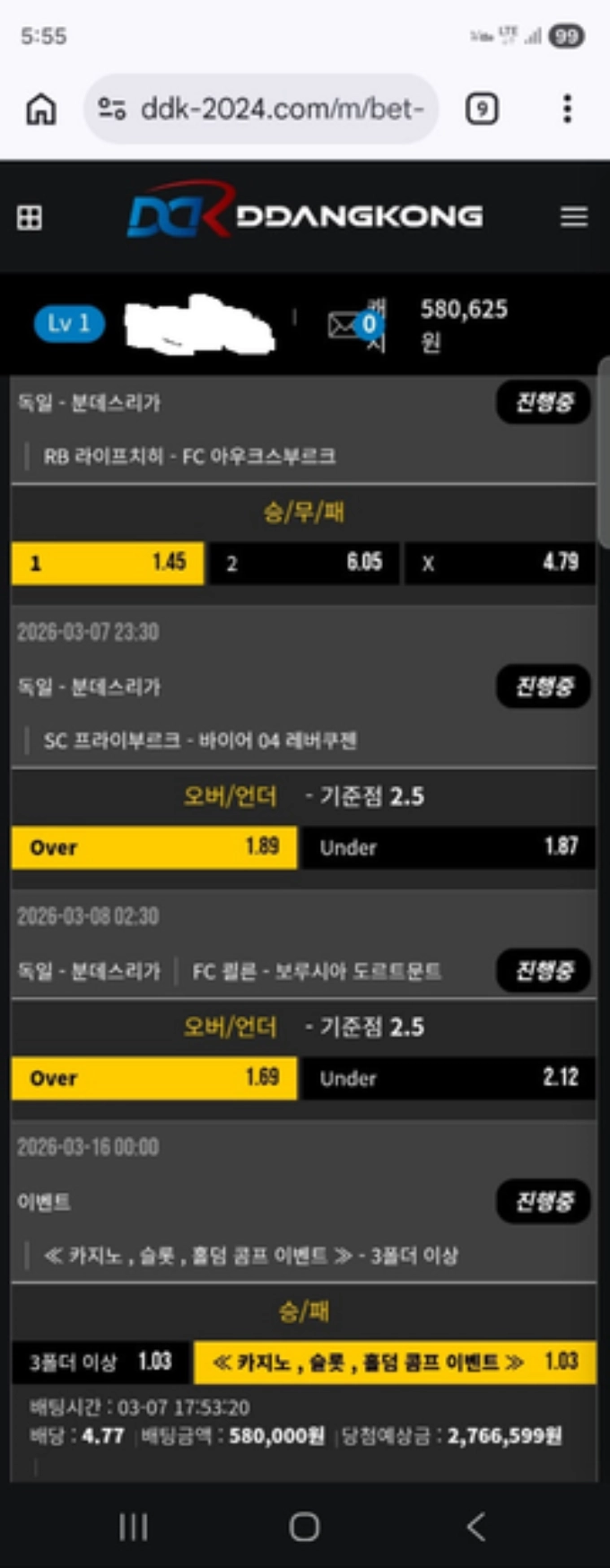Screen dimensions: 610x1568
Task: Choose Over 1.89 in the Freiburg match
Action: click(154, 847)
